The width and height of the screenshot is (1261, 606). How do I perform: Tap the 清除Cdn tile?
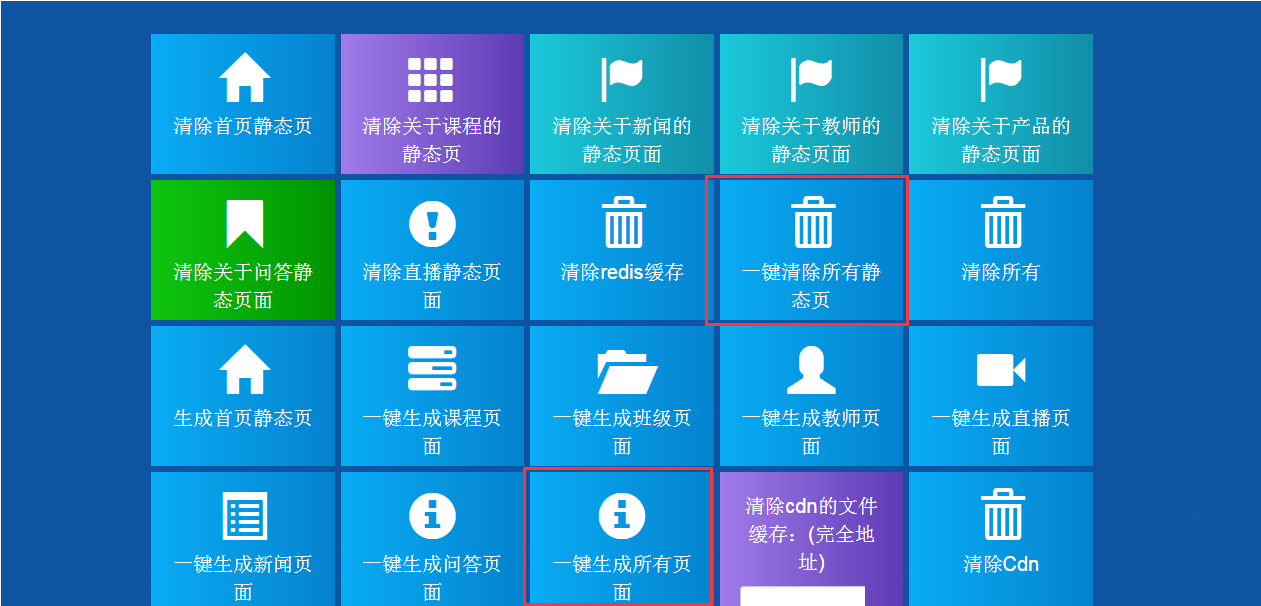[1000, 538]
